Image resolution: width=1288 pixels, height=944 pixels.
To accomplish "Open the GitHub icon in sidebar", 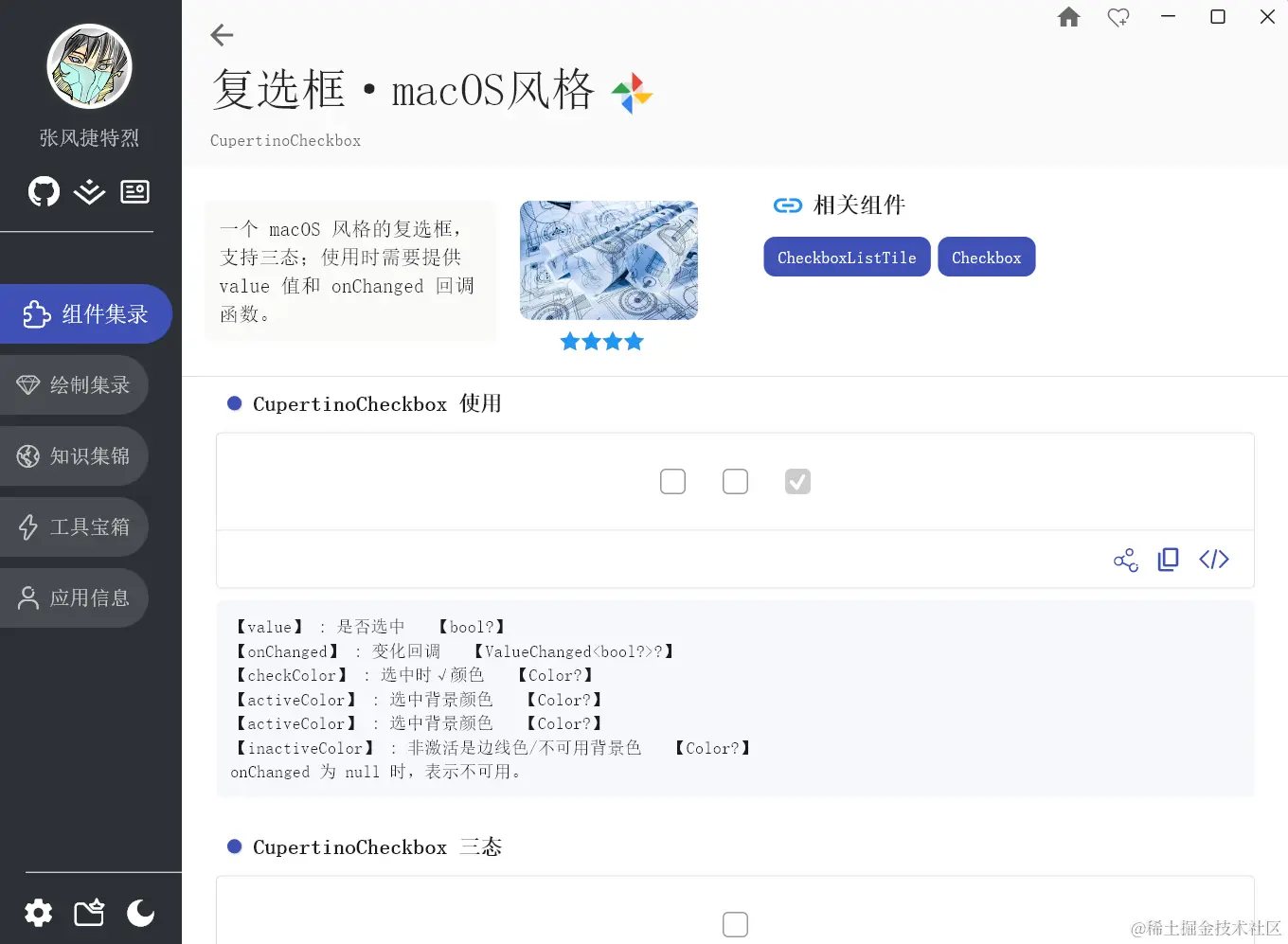I will (44, 192).
